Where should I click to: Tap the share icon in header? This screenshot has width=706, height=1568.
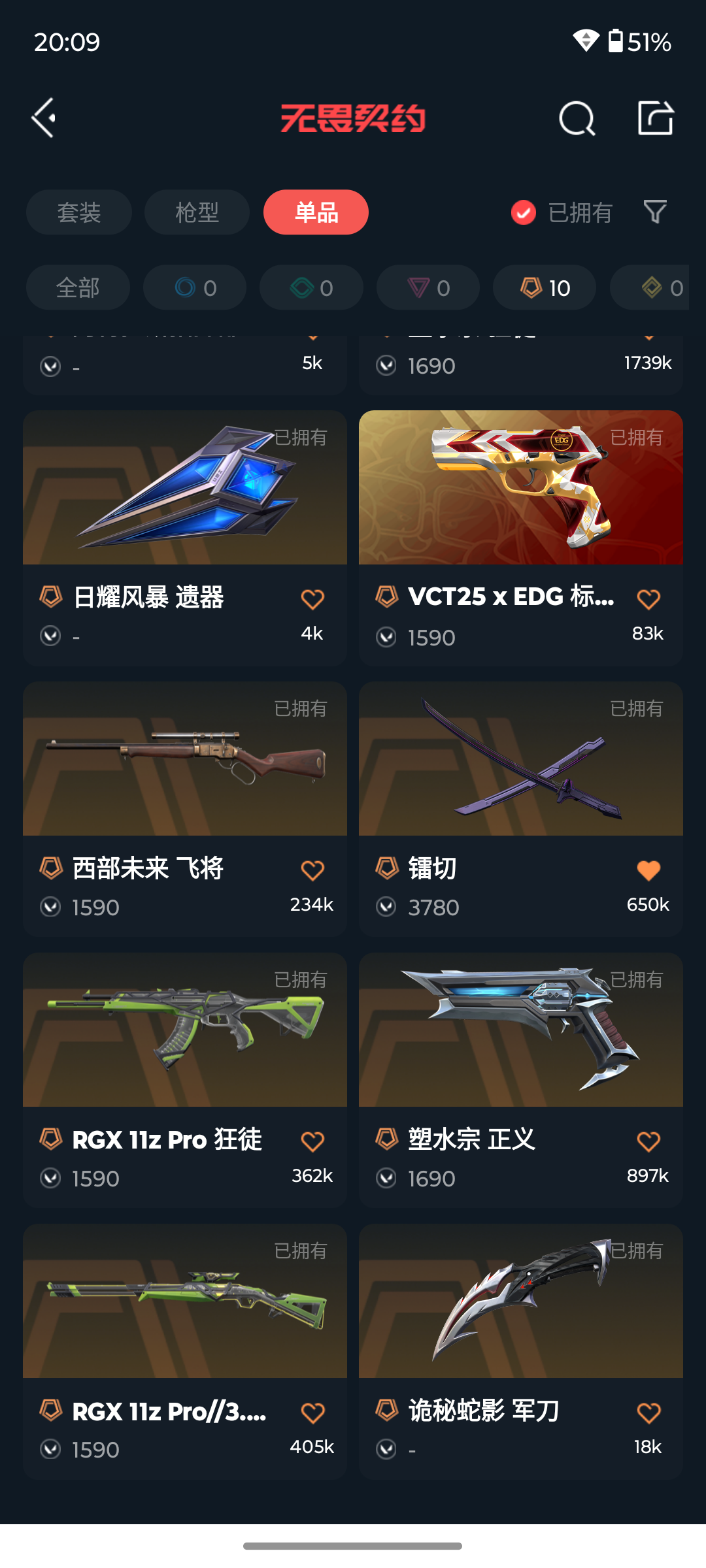pos(655,118)
